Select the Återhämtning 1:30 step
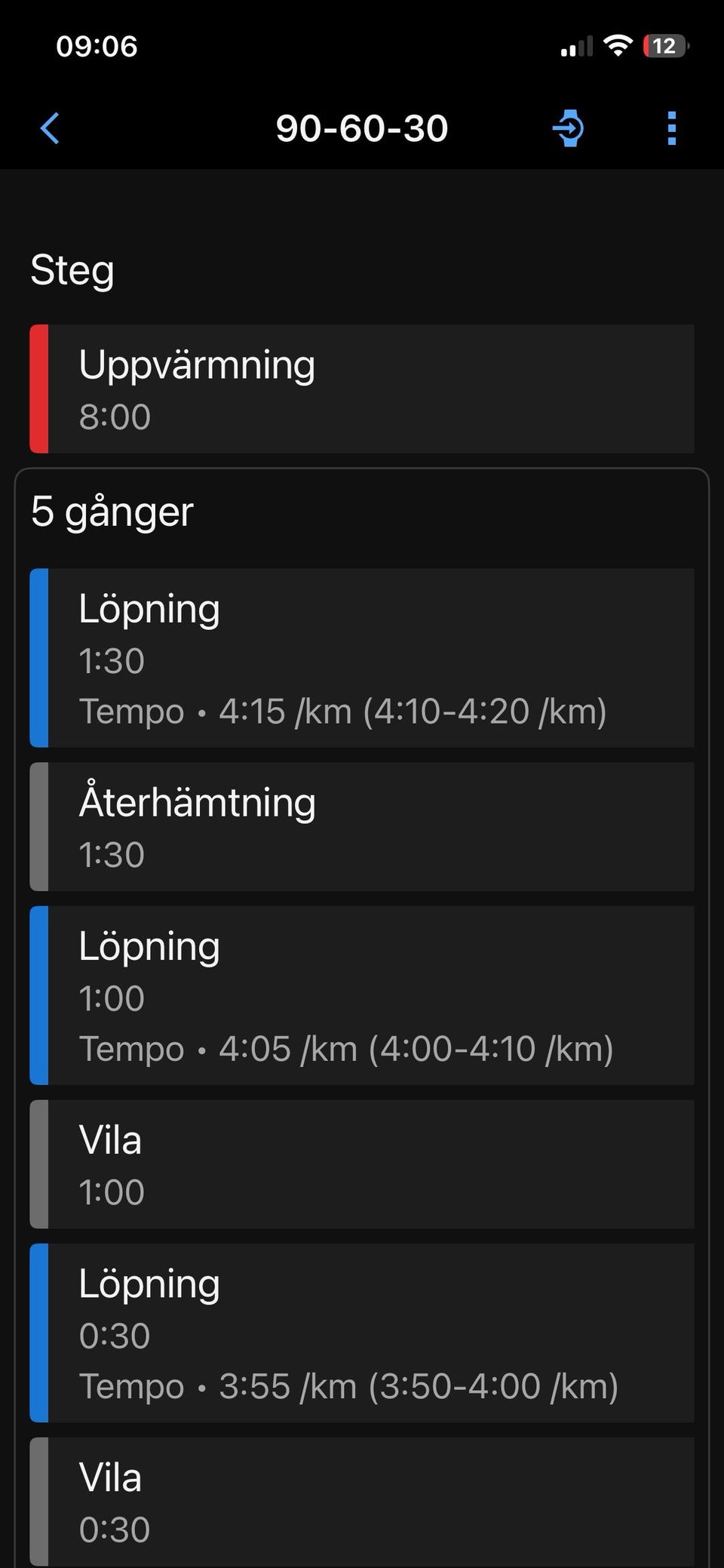 (362, 827)
